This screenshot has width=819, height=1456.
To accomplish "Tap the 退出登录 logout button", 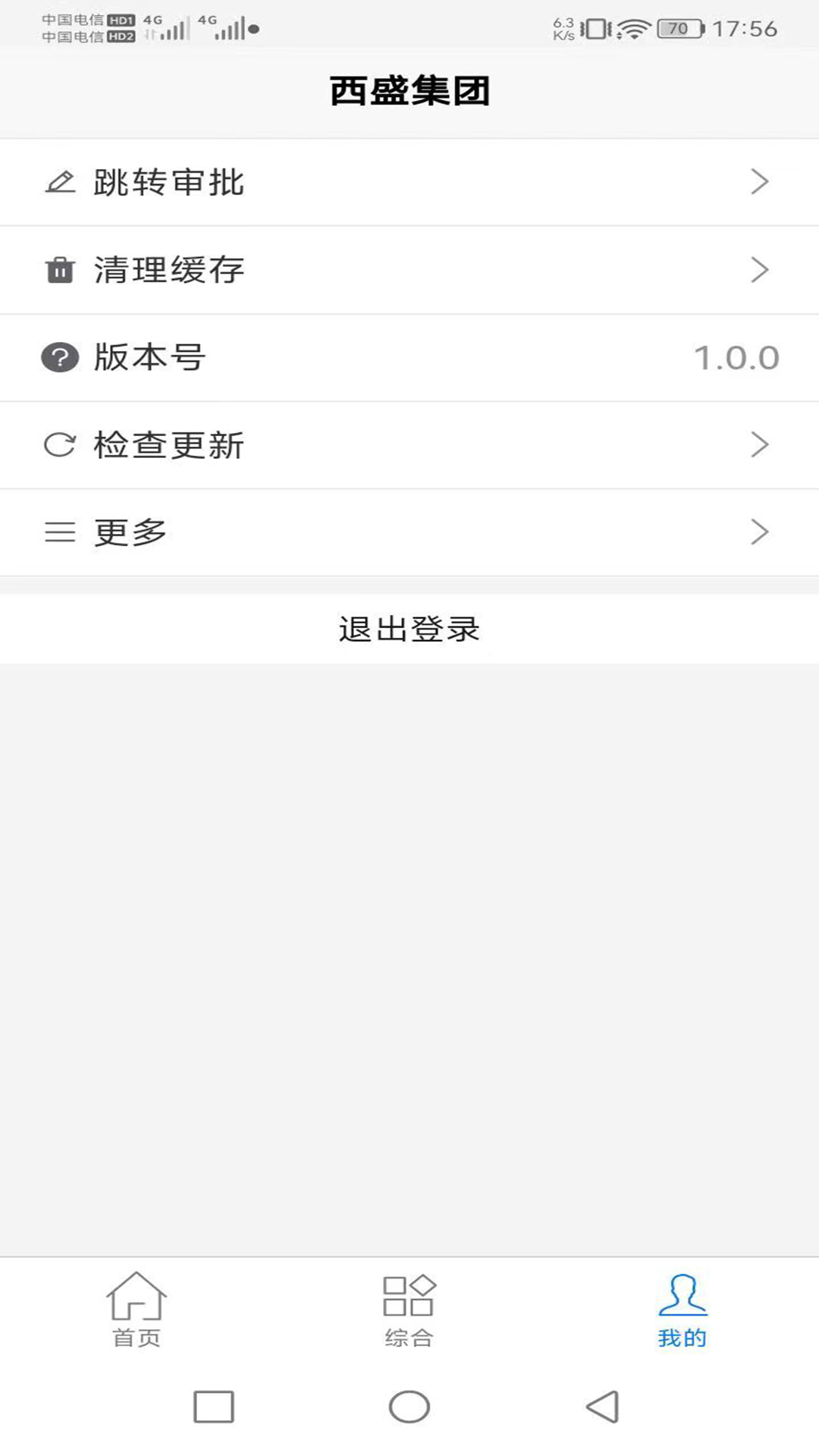I will coord(409,628).
